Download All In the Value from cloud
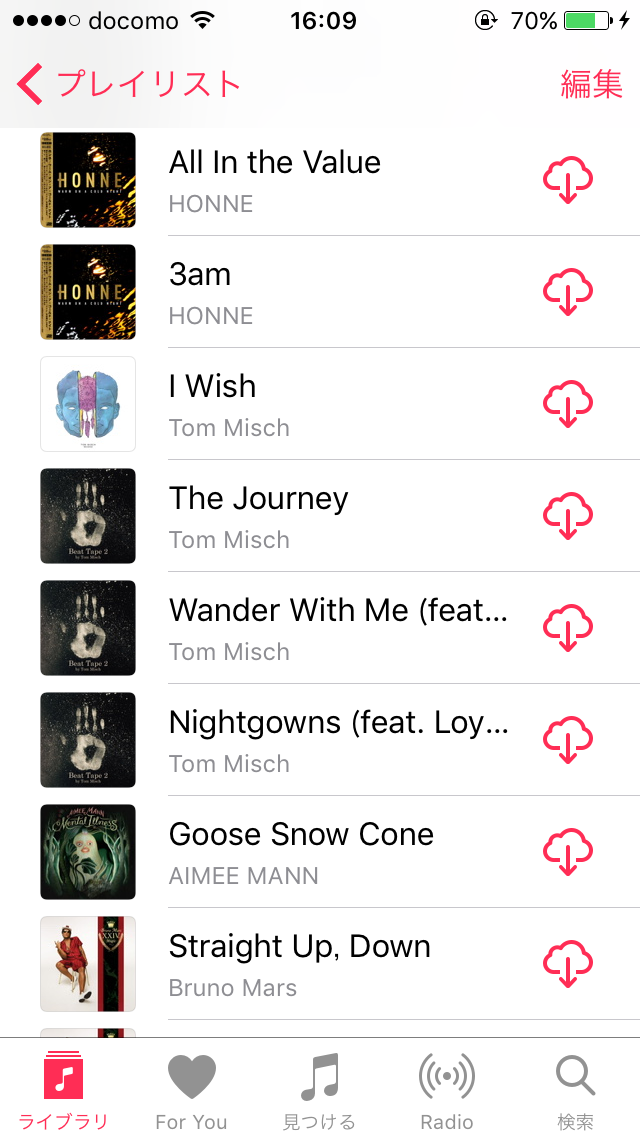The height and width of the screenshot is (1136, 640). coord(568,181)
